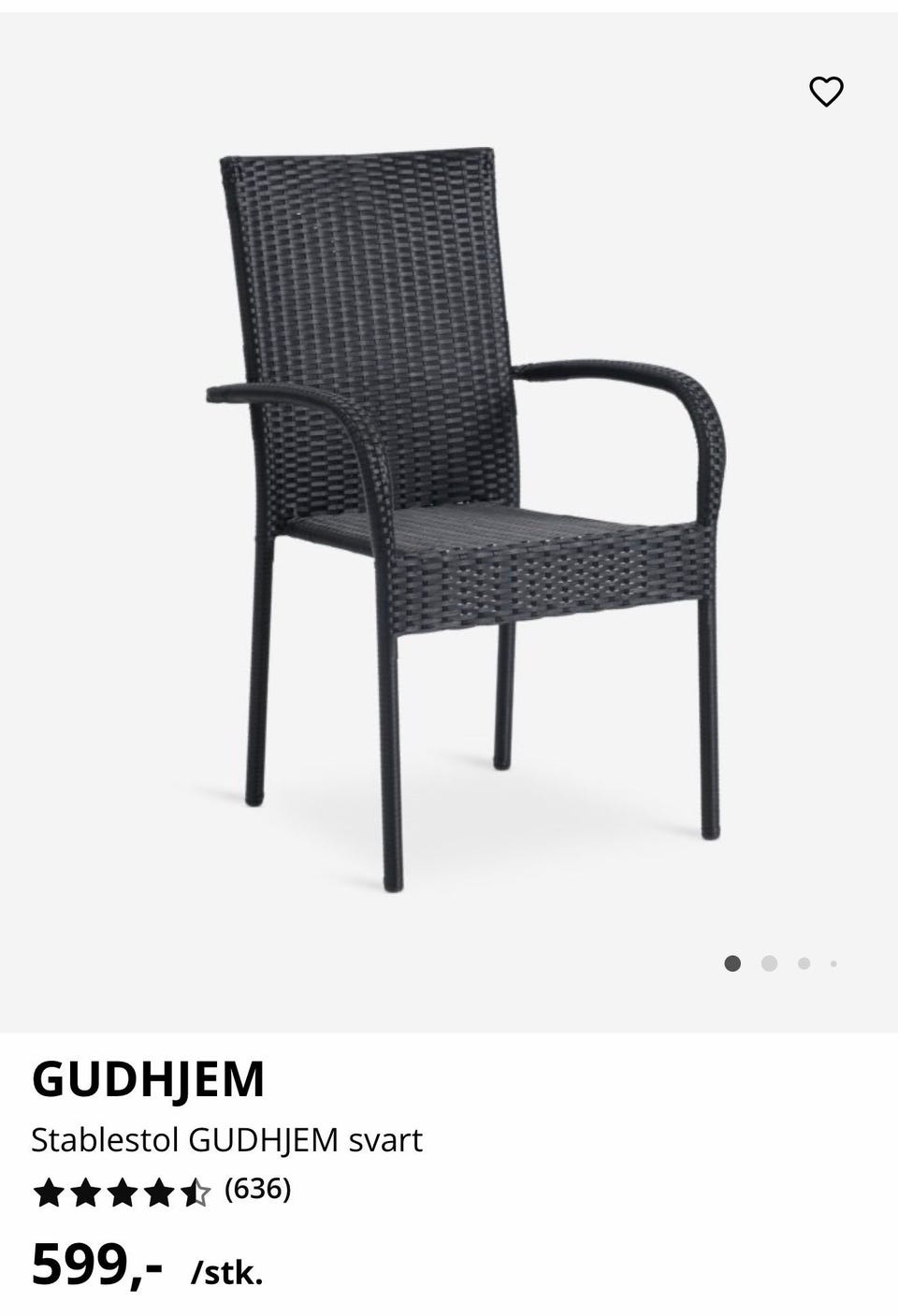The height and width of the screenshot is (1316, 898).
Task: Switch to the third product image dot
Action: (802, 962)
